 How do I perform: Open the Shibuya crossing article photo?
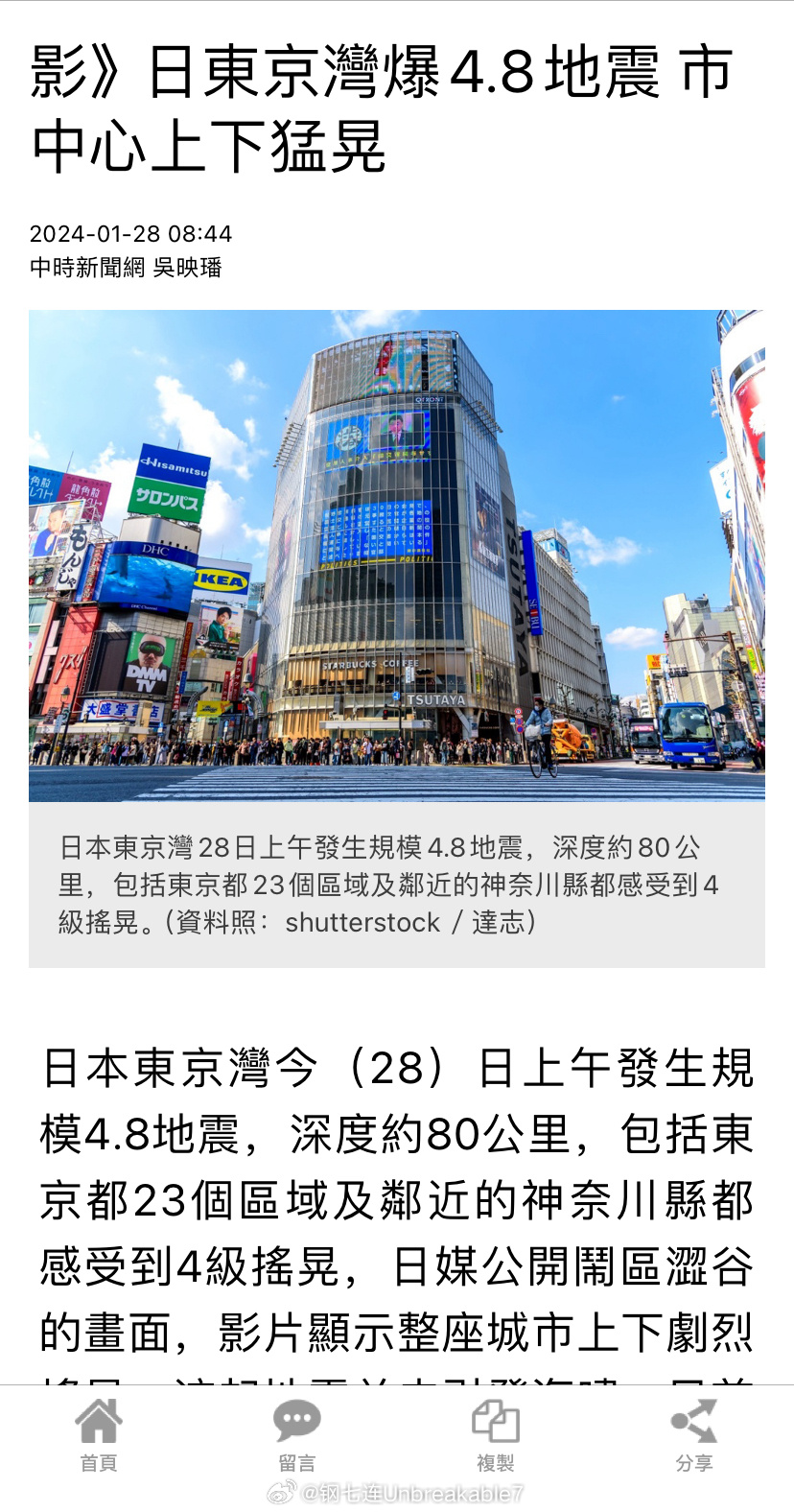(397, 555)
